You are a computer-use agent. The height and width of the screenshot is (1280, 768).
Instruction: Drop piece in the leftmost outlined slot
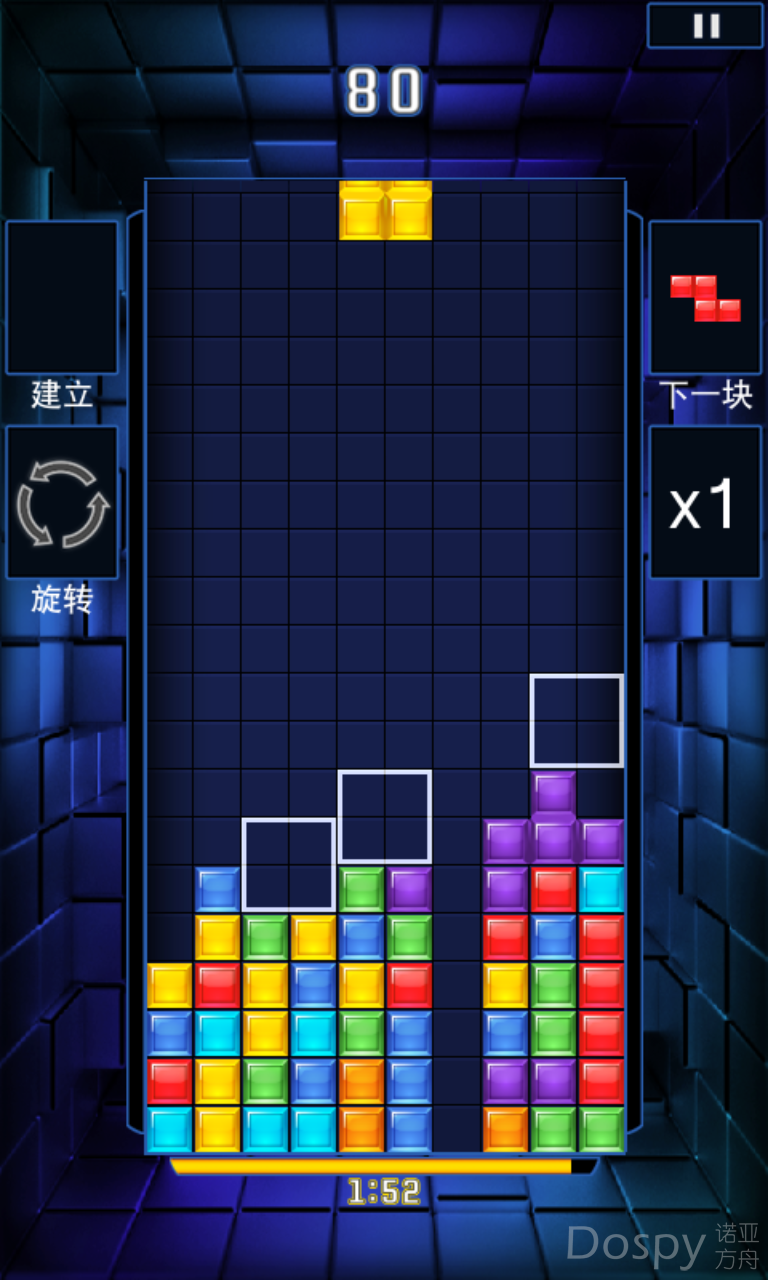(289, 864)
